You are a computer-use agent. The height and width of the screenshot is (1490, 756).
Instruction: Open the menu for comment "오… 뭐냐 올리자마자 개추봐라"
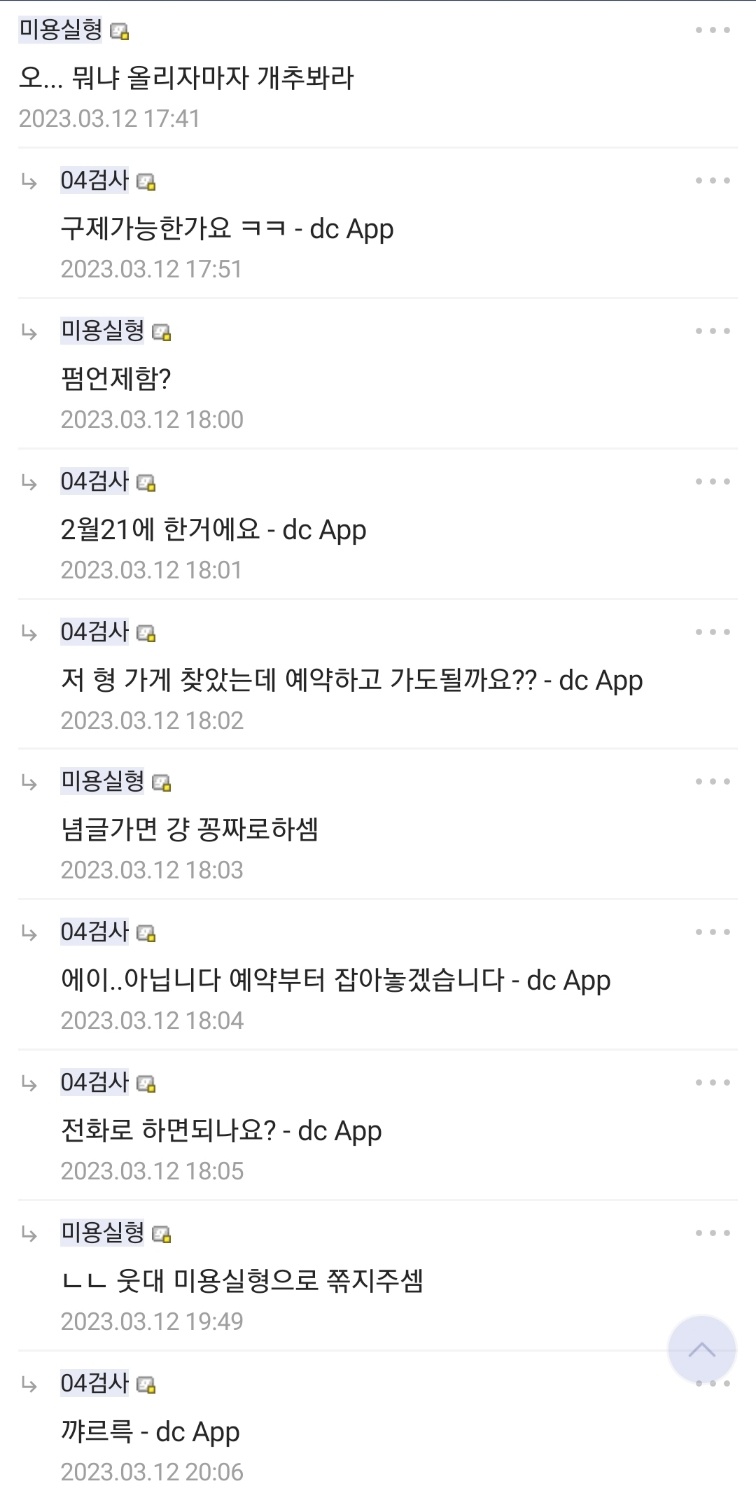(713, 30)
